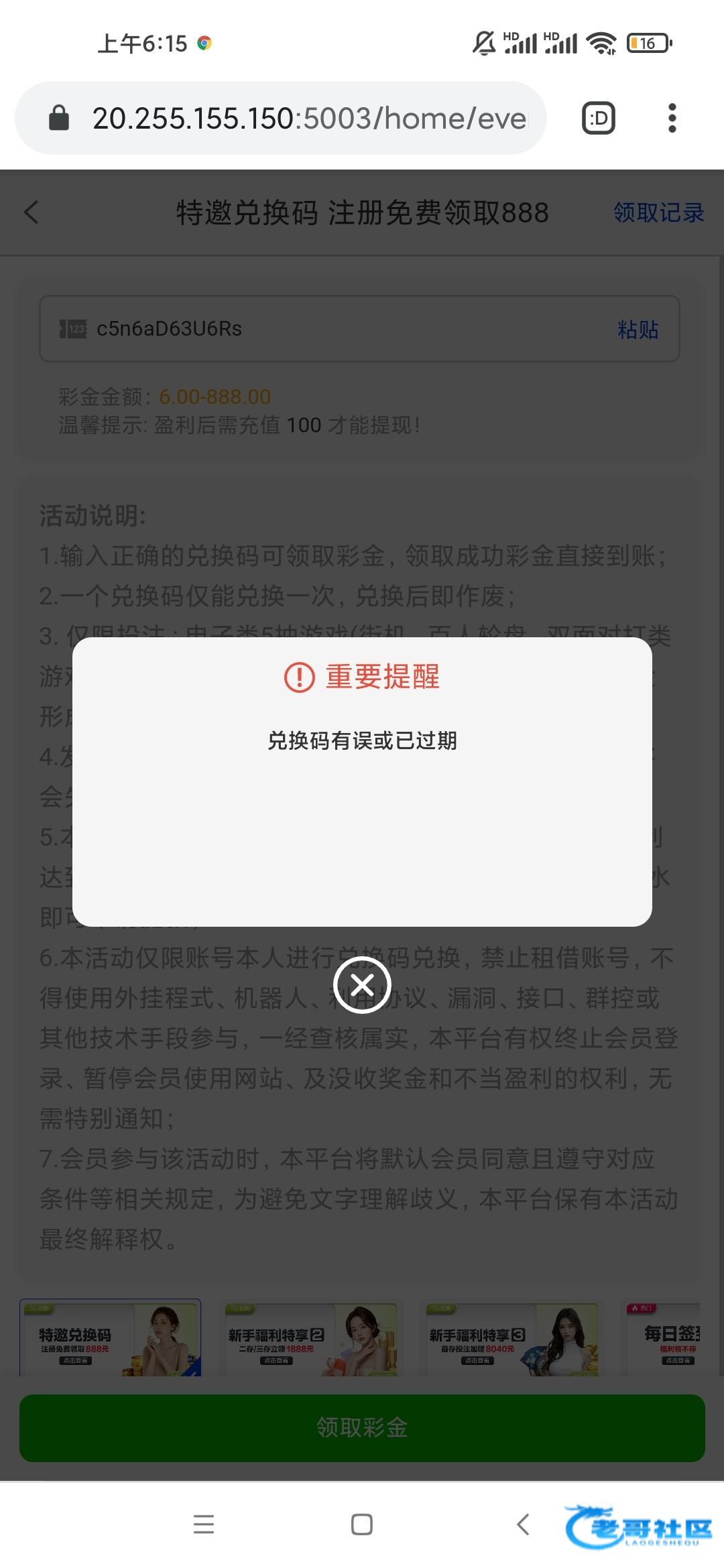
Task: Open the 每日签到 promo banner
Action: (x=664, y=1339)
